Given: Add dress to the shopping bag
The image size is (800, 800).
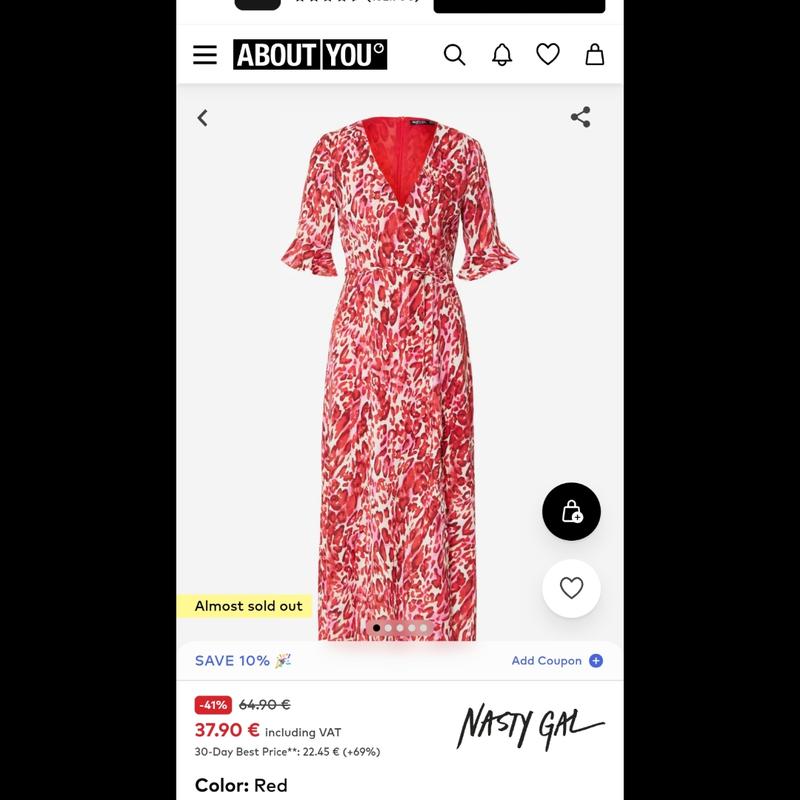Looking at the screenshot, I should [571, 512].
